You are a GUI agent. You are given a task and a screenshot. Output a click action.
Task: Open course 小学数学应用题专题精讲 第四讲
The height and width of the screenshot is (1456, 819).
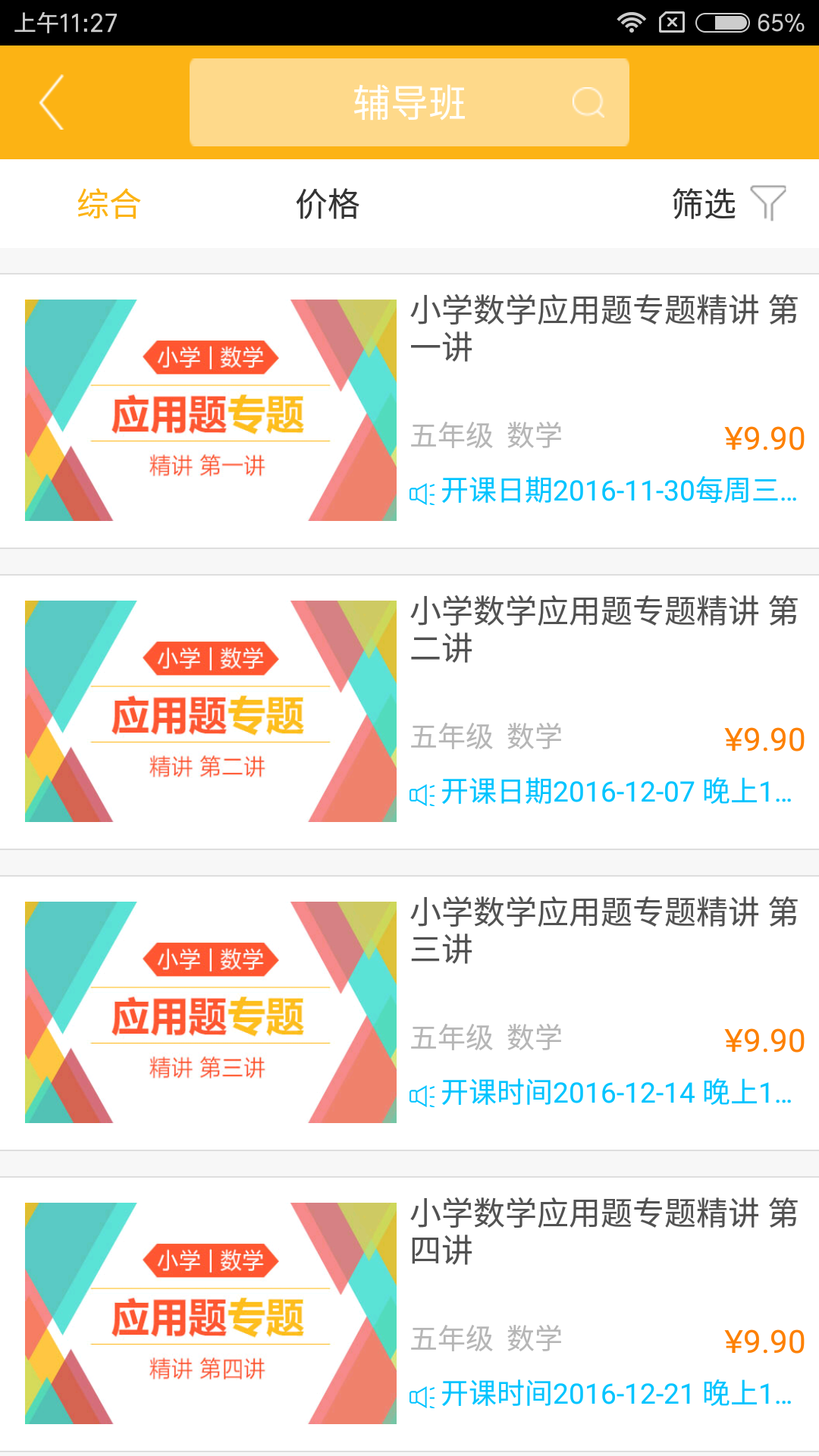(x=604, y=1232)
